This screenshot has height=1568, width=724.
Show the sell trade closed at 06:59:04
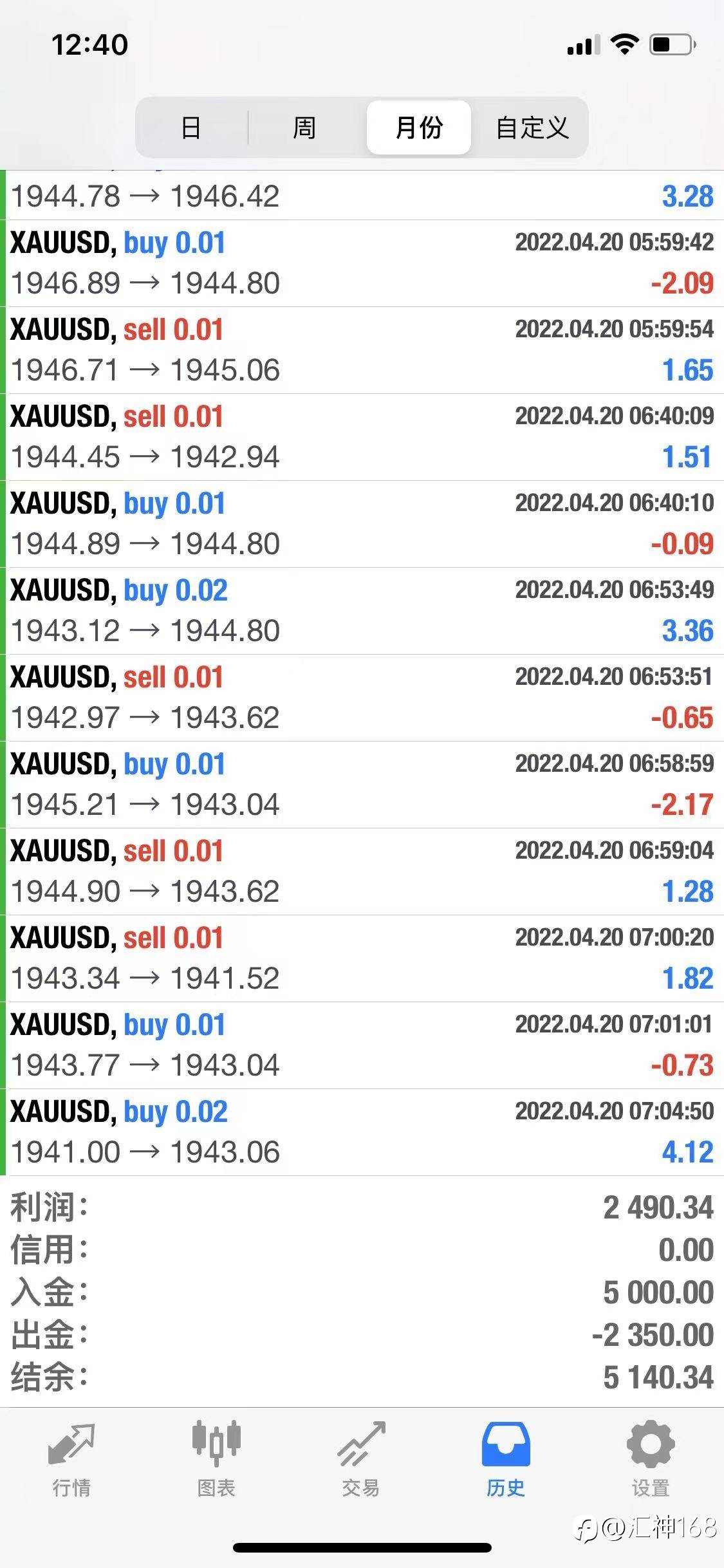tap(362, 872)
